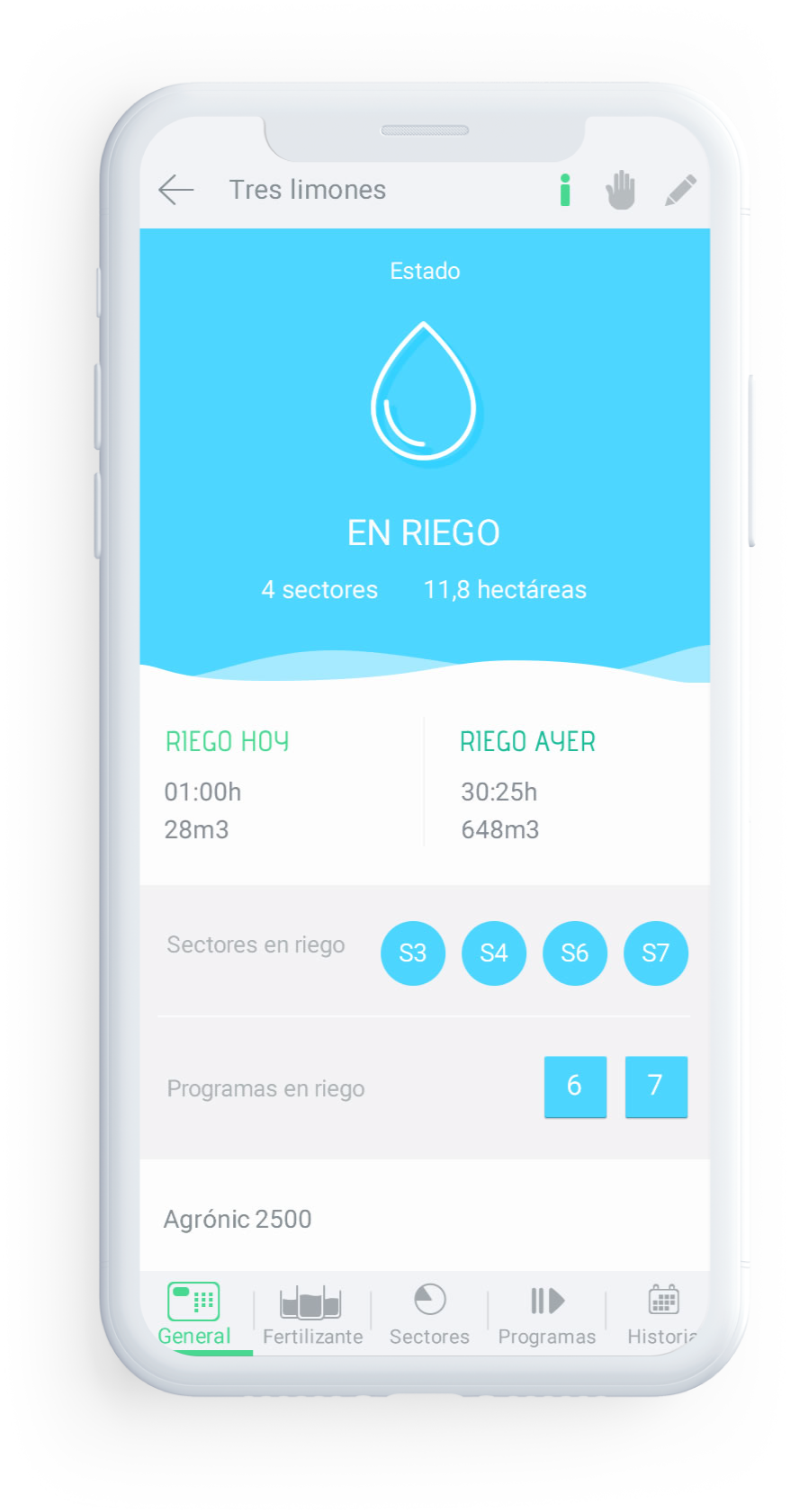Select the General tab
The width and height of the screenshot is (790, 1512).
(194, 1315)
